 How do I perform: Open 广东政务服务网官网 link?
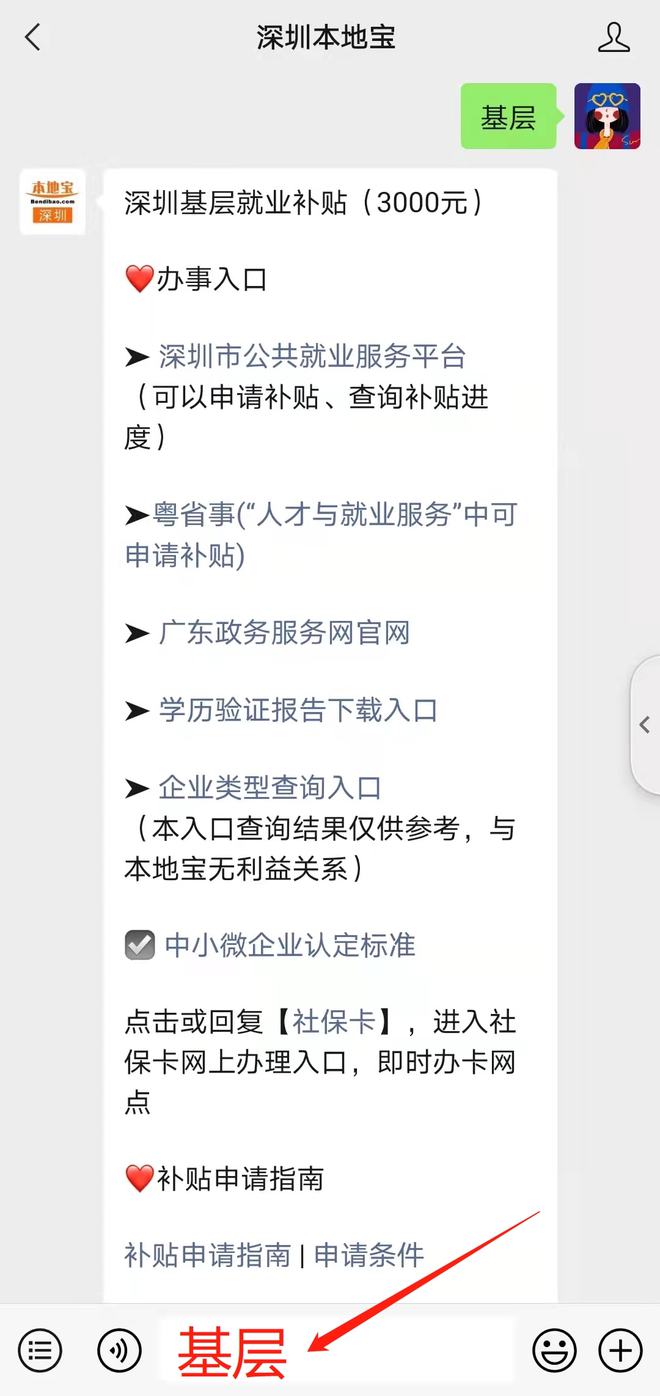click(284, 633)
